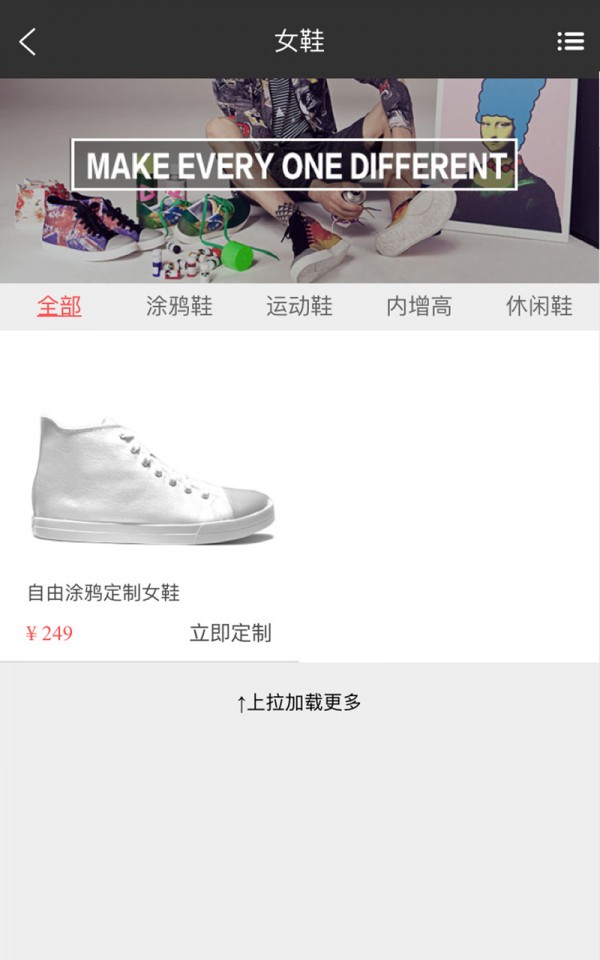The width and height of the screenshot is (600, 960).
Task: Switch to the 涂鸦鞋 tab
Action: [x=179, y=306]
